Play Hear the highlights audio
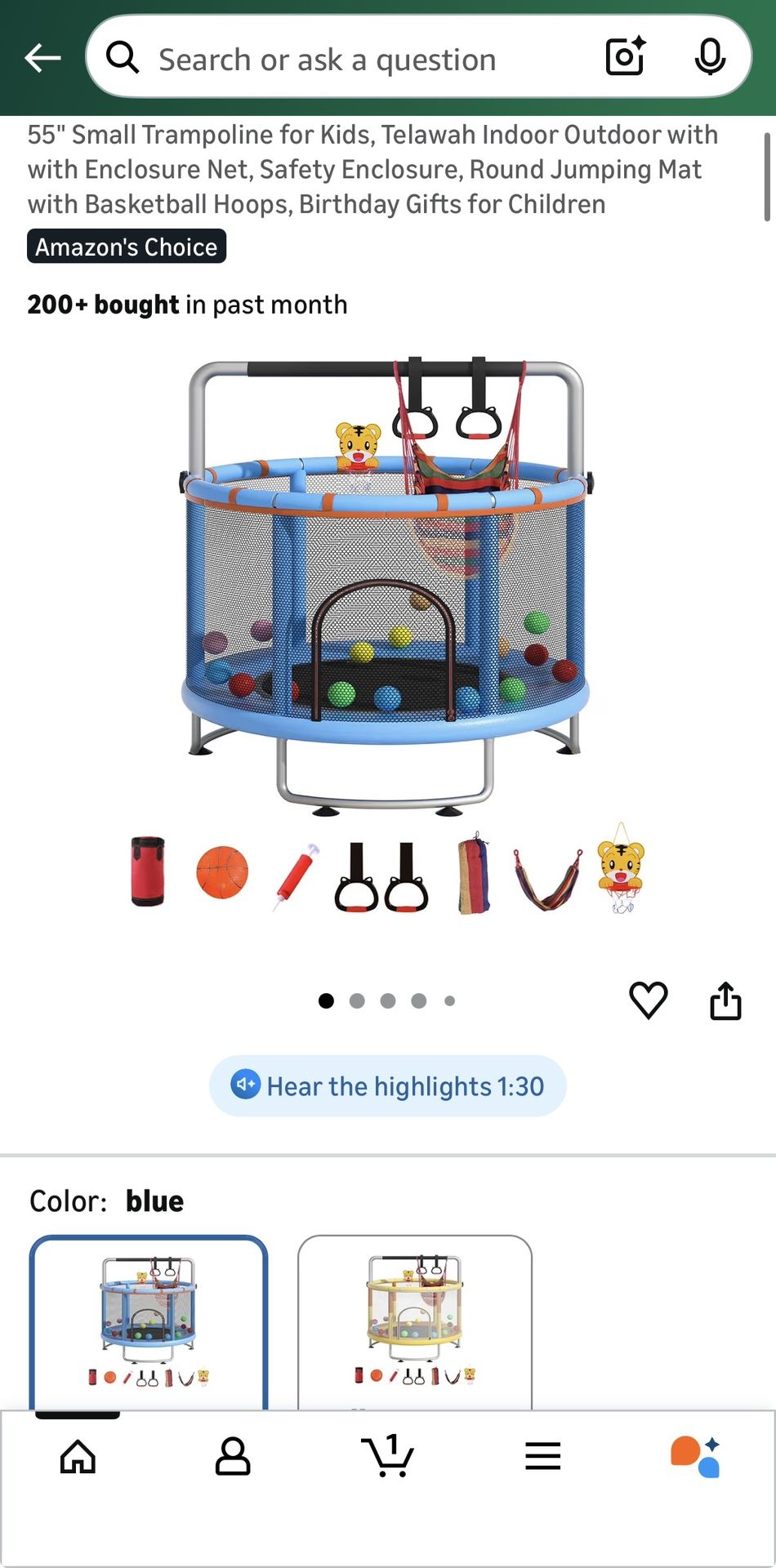Viewport: 776px width, 1568px height. (388, 1085)
